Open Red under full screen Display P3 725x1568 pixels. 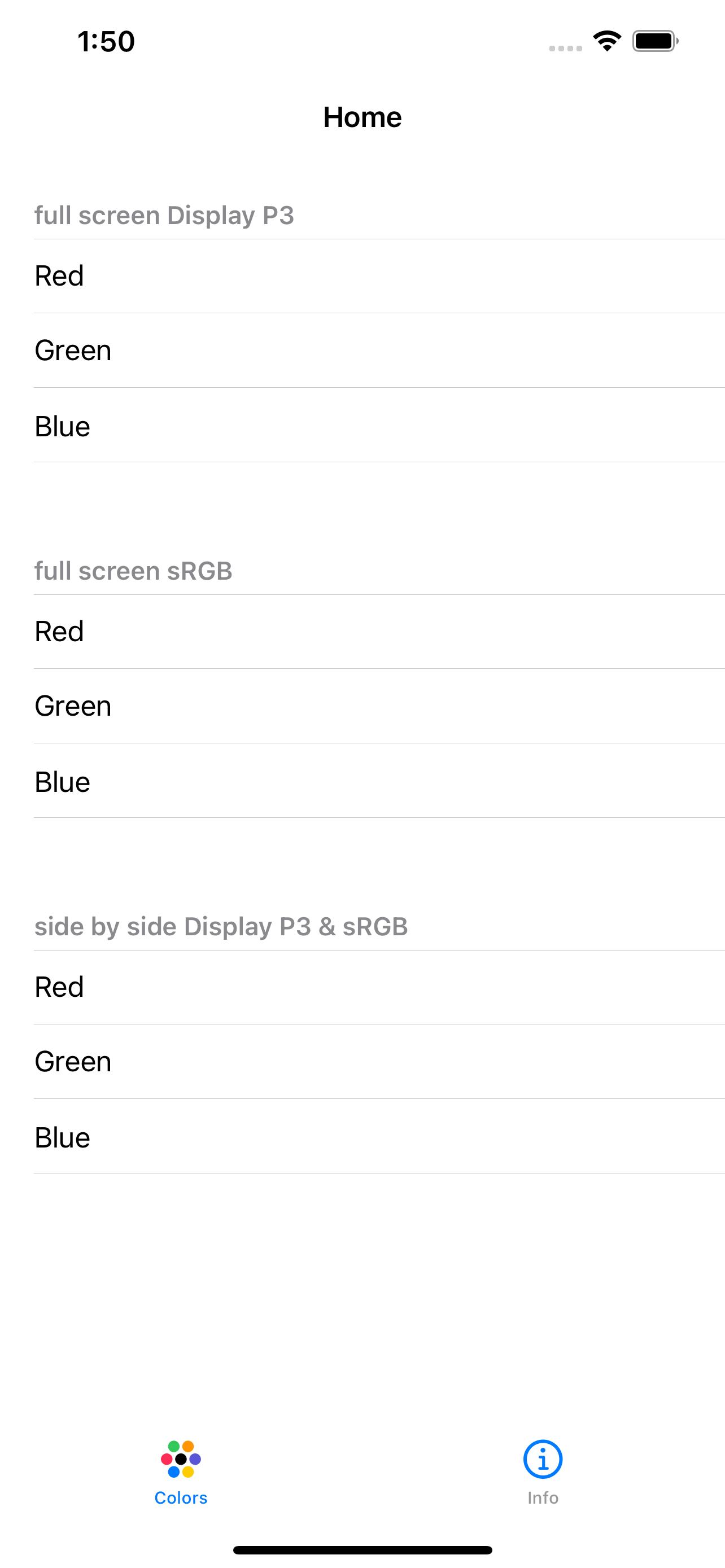pyautogui.click(x=362, y=277)
